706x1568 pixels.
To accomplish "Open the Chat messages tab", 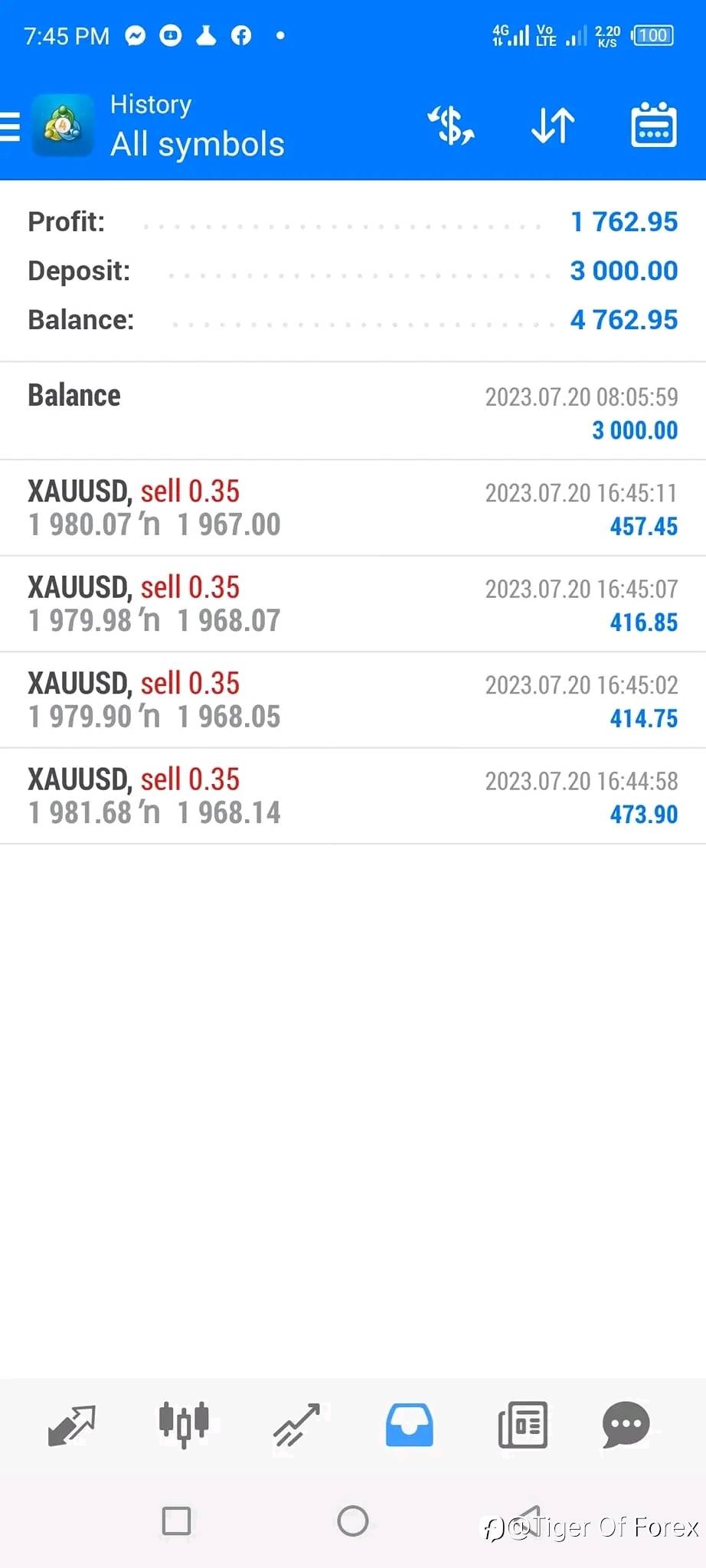I will click(626, 1425).
